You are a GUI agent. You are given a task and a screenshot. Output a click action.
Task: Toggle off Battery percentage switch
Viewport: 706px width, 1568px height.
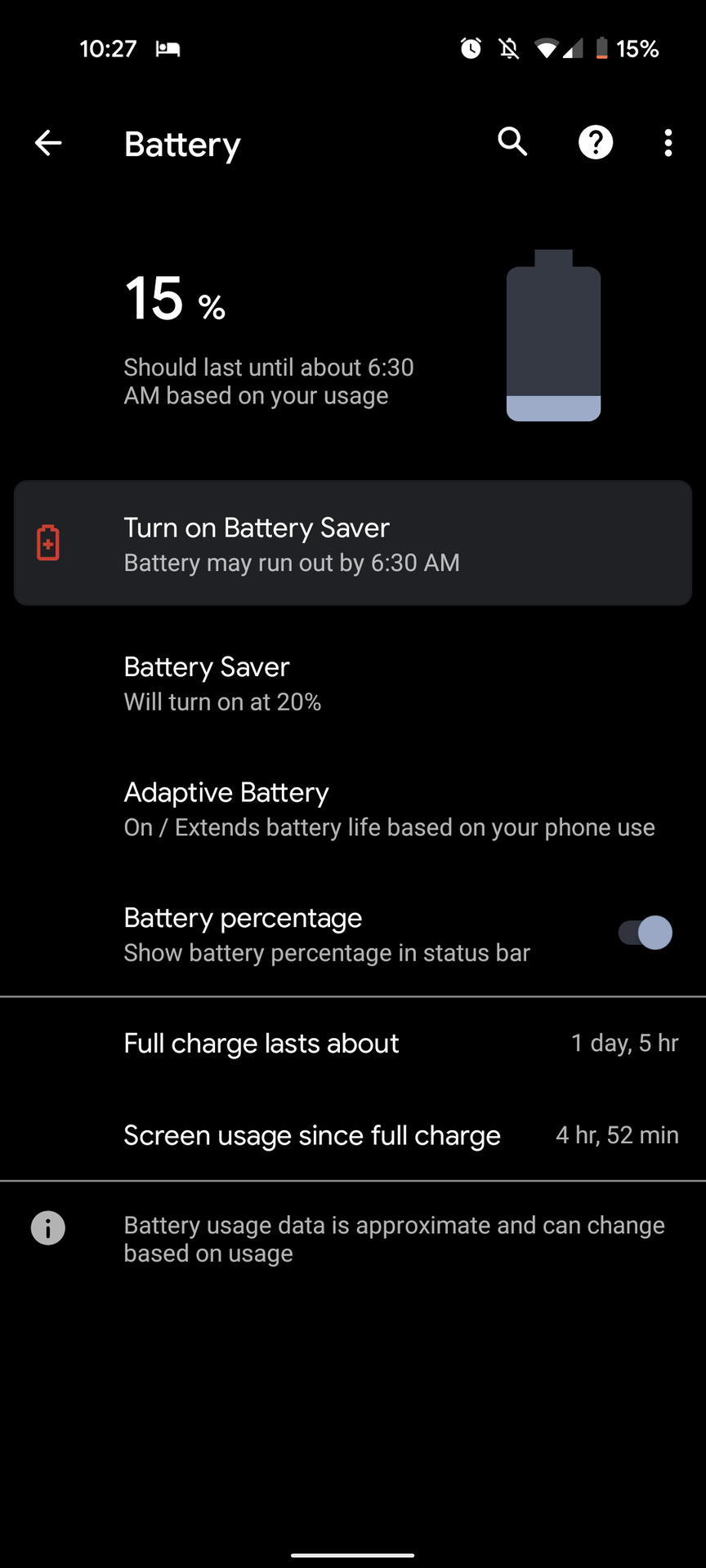pos(645,933)
